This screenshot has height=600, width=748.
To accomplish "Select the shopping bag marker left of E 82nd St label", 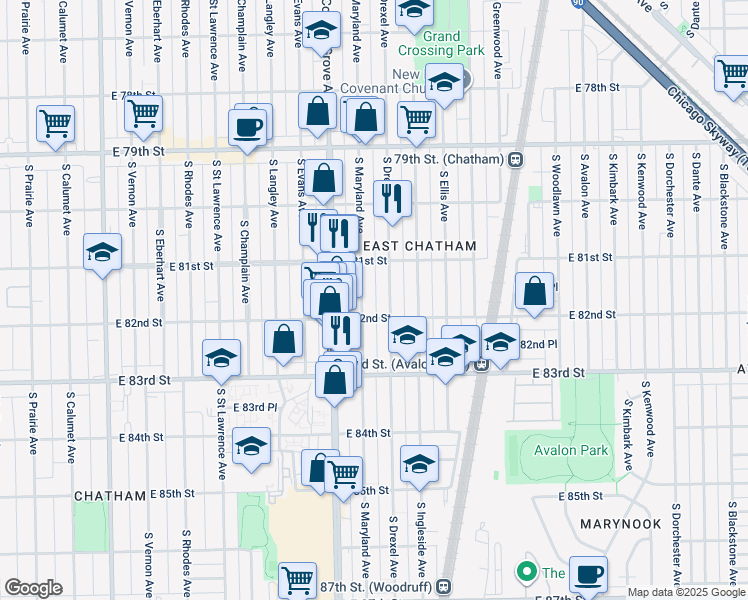I will pyautogui.click(x=284, y=338).
